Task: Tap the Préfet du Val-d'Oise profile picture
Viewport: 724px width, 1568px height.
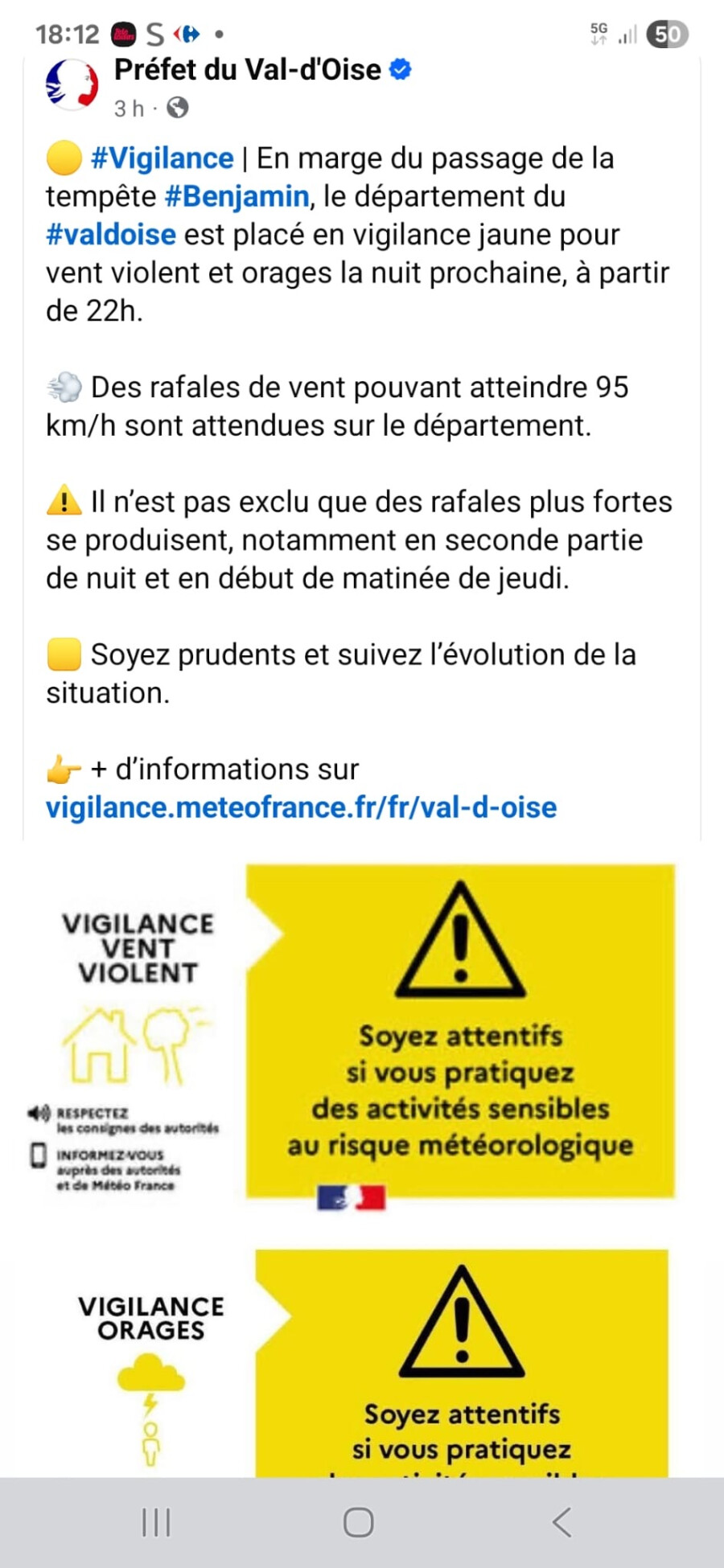Action: [x=72, y=85]
